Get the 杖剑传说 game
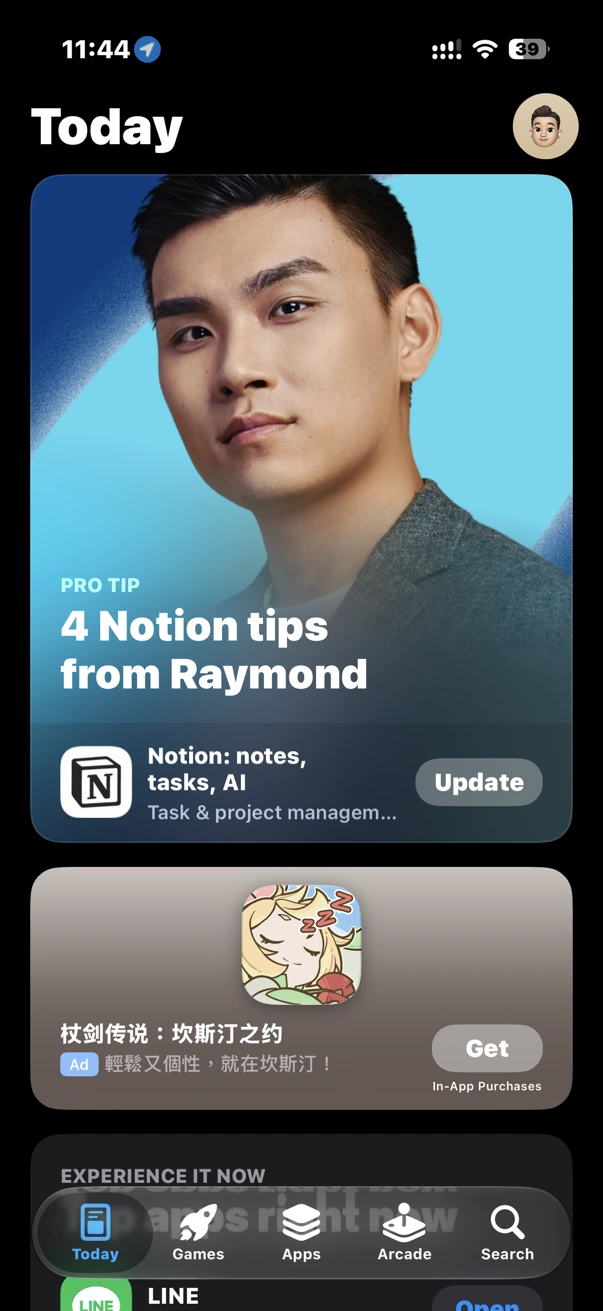This screenshot has height=1311, width=603. [487, 1048]
